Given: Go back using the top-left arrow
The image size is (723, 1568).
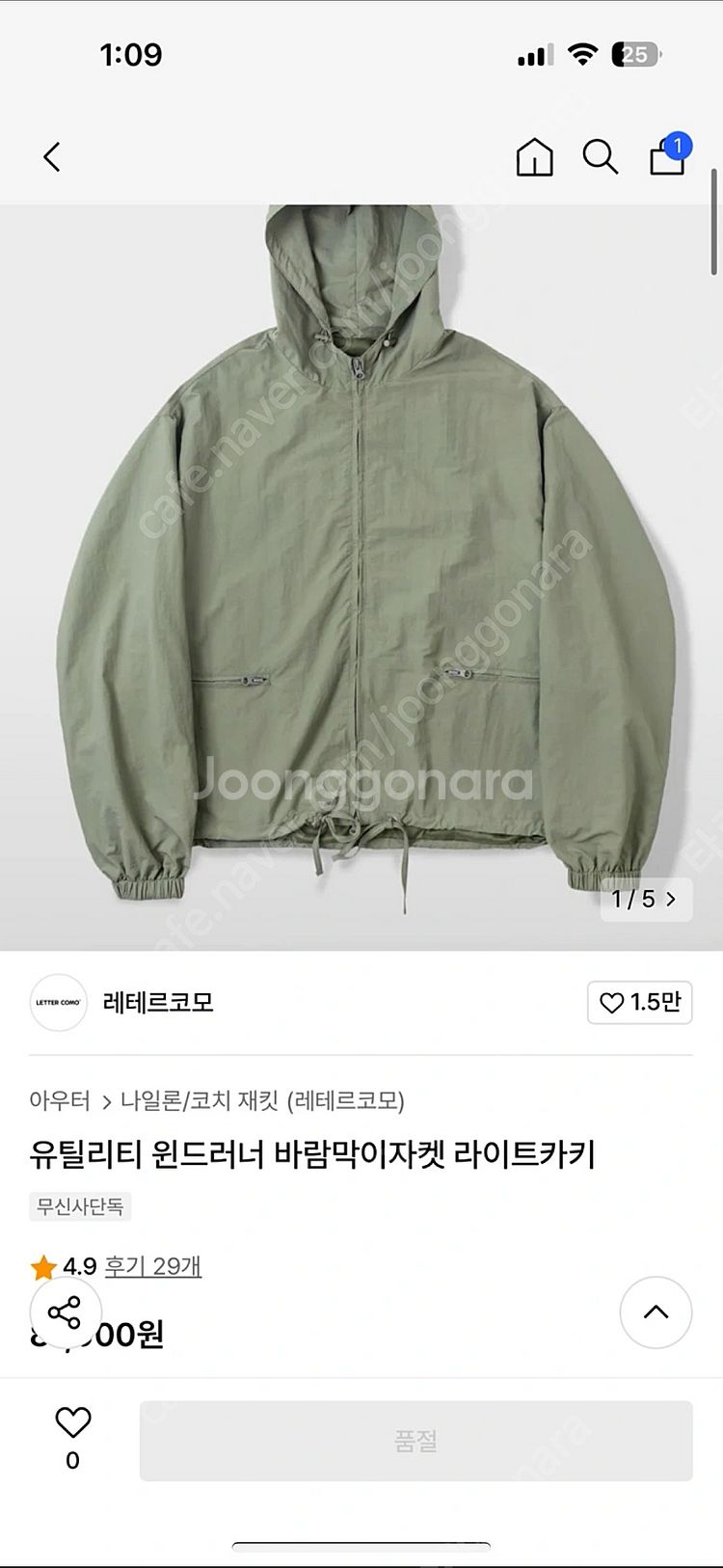Looking at the screenshot, I should pyautogui.click(x=52, y=157).
